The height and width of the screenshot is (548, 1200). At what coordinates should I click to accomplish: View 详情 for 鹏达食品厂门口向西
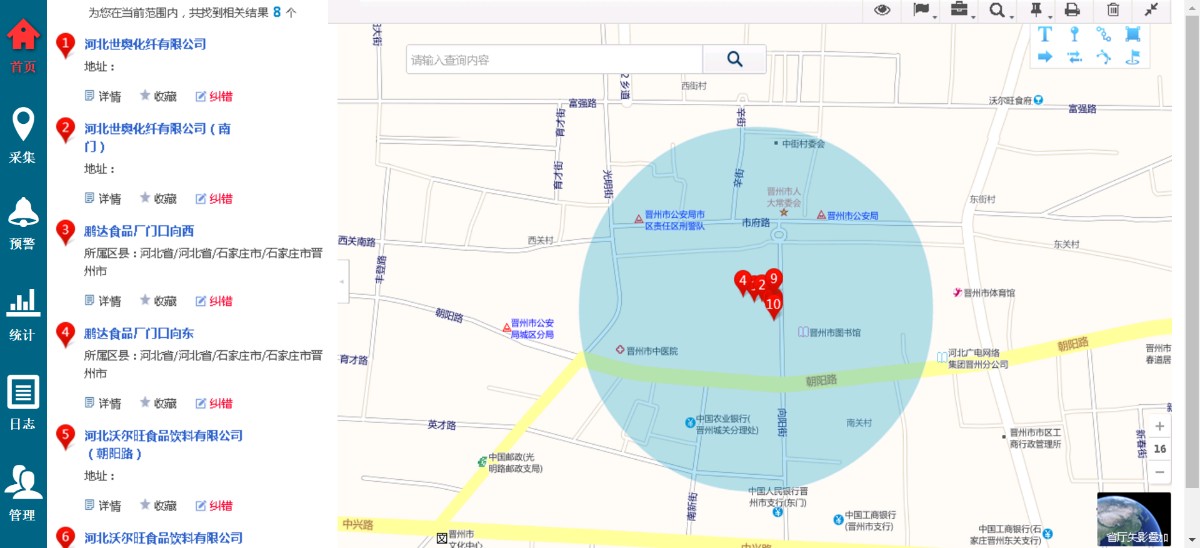(103, 301)
